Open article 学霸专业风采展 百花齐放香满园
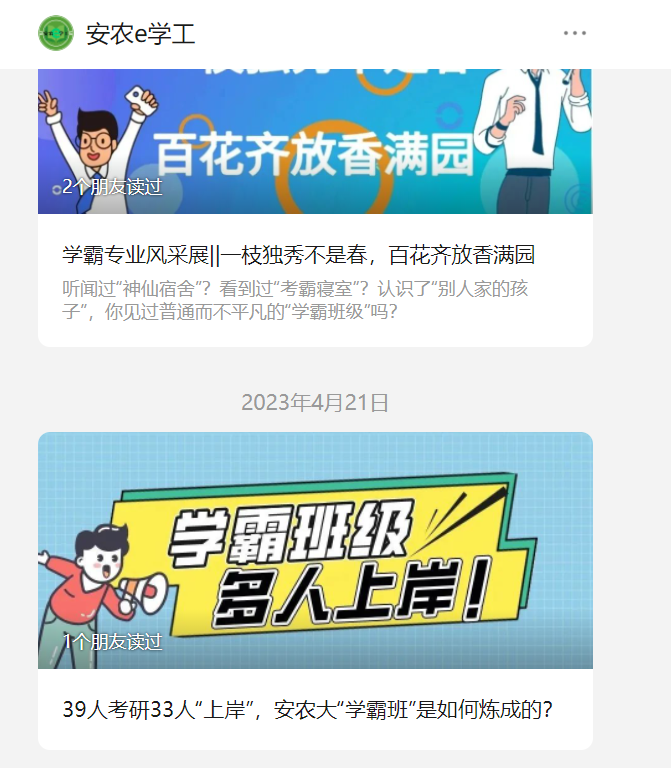Viewport: 671px width, 768px height. pyautogui.click(x=298, y=255)
